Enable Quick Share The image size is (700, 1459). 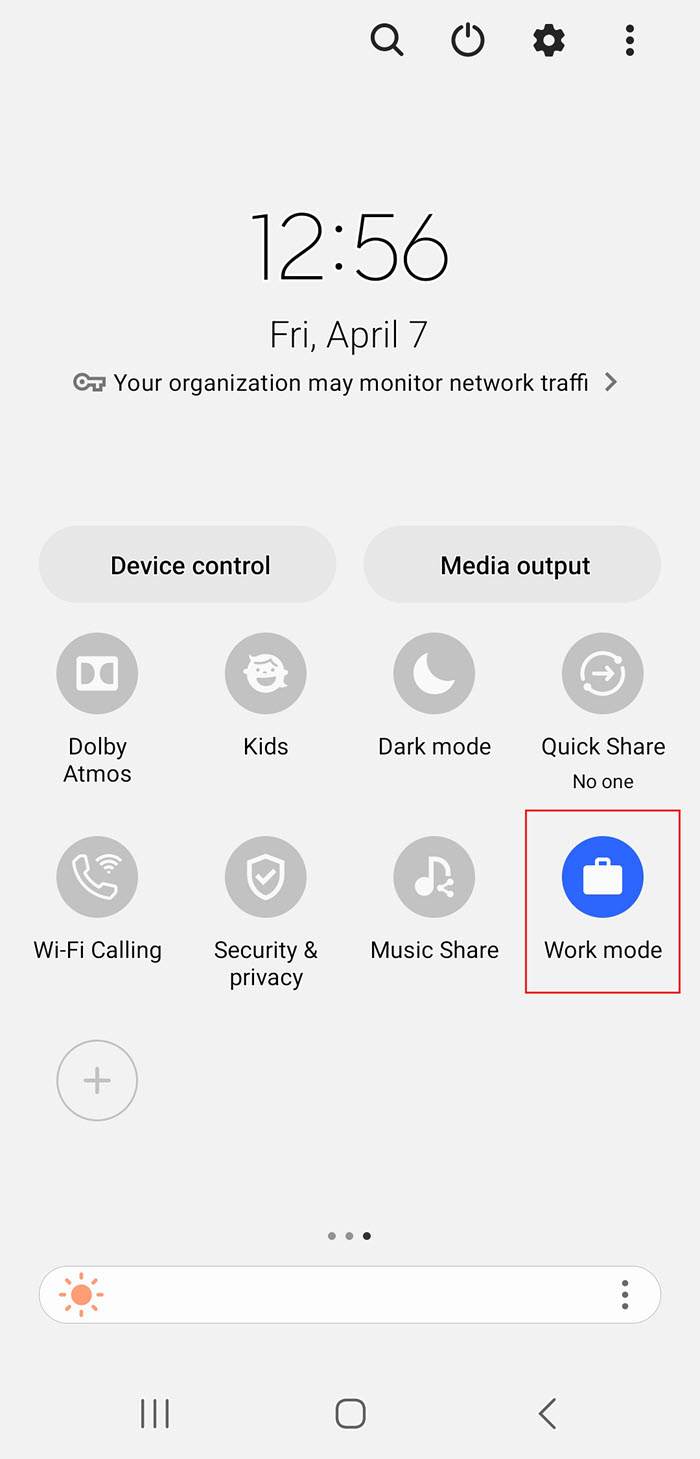click(603, 674)
